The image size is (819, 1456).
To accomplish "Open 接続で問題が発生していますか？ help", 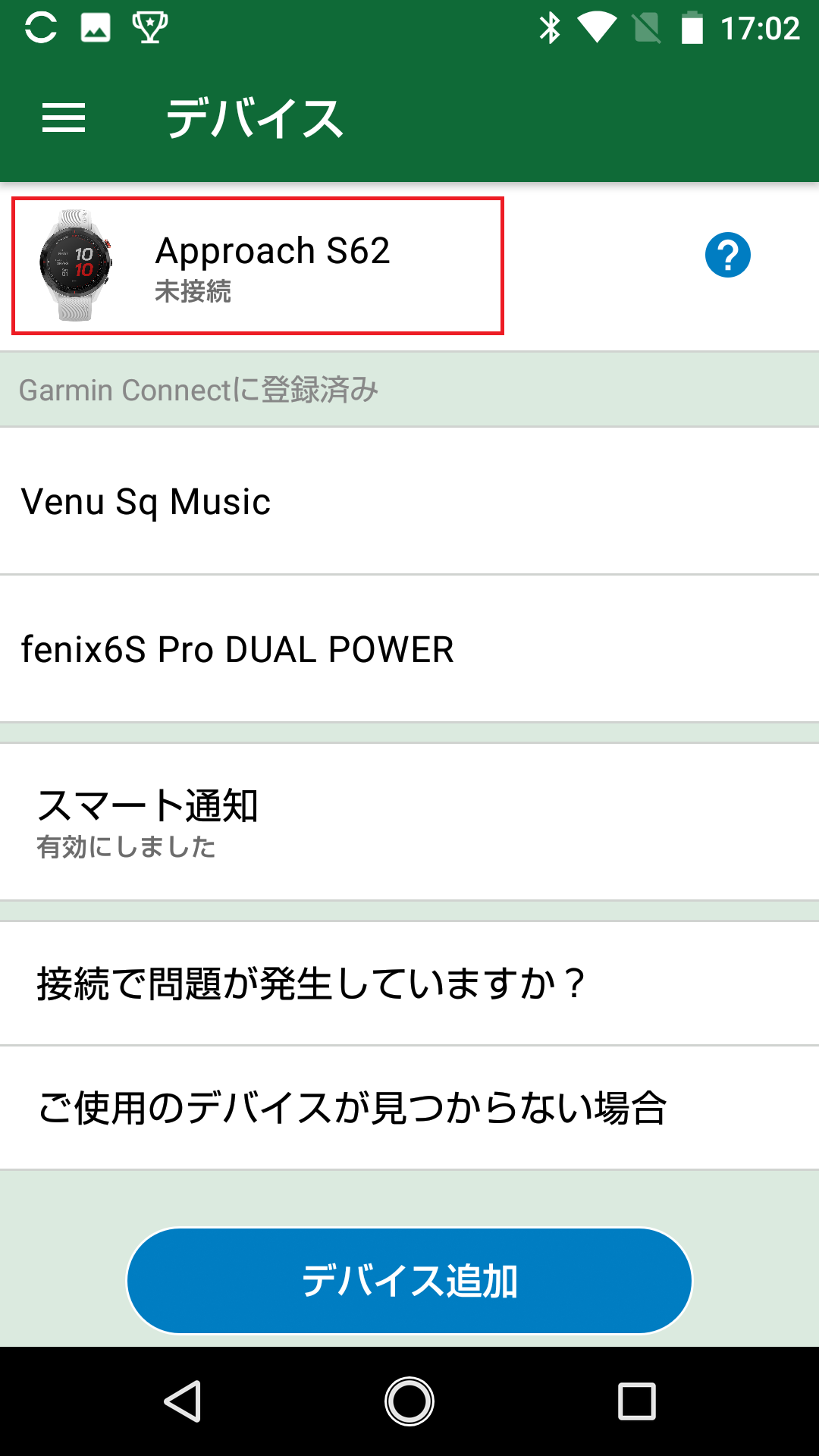I will (x=409, y=984).
